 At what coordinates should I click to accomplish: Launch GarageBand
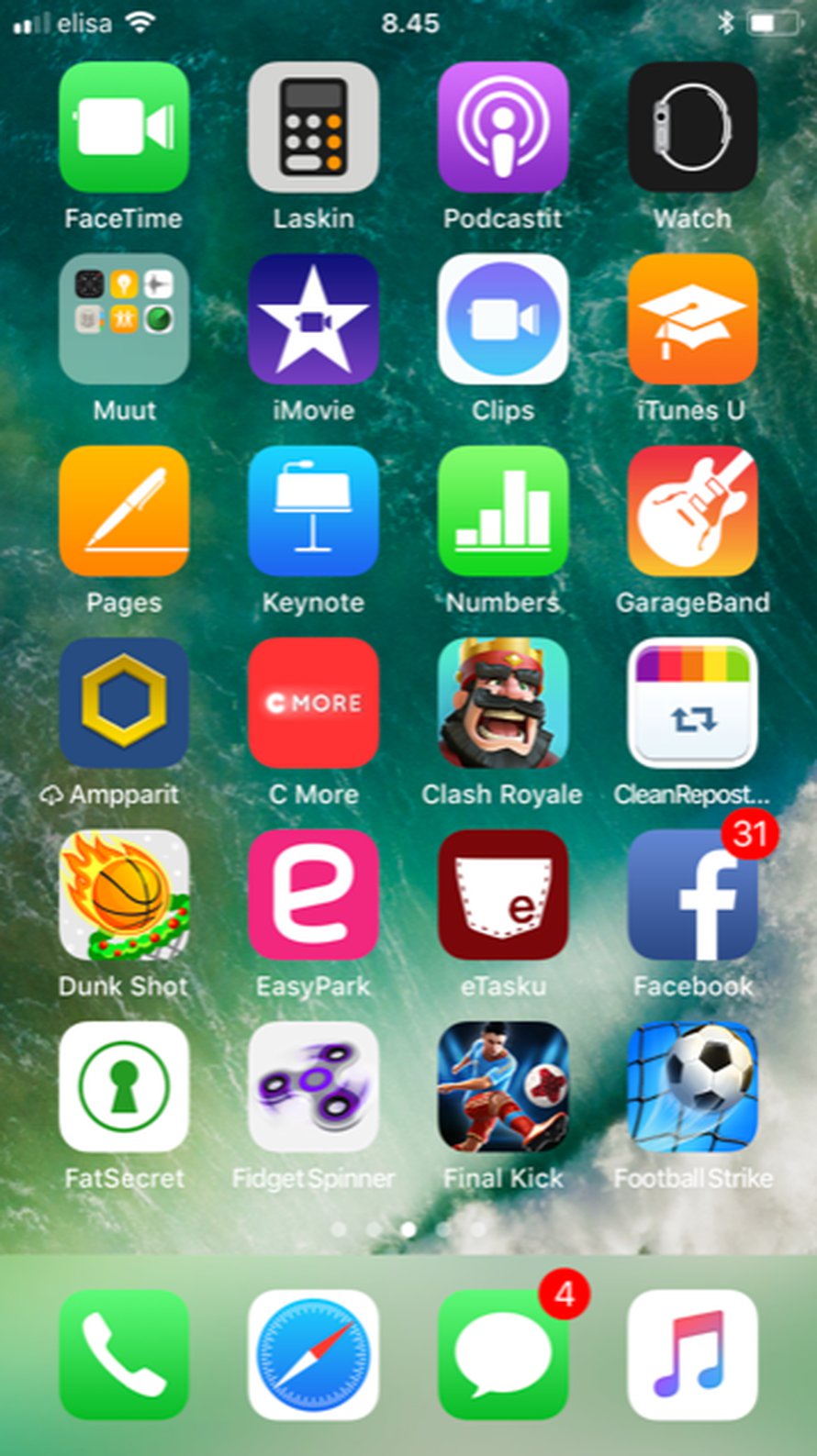pyautogui.click(x=692, y=511)
